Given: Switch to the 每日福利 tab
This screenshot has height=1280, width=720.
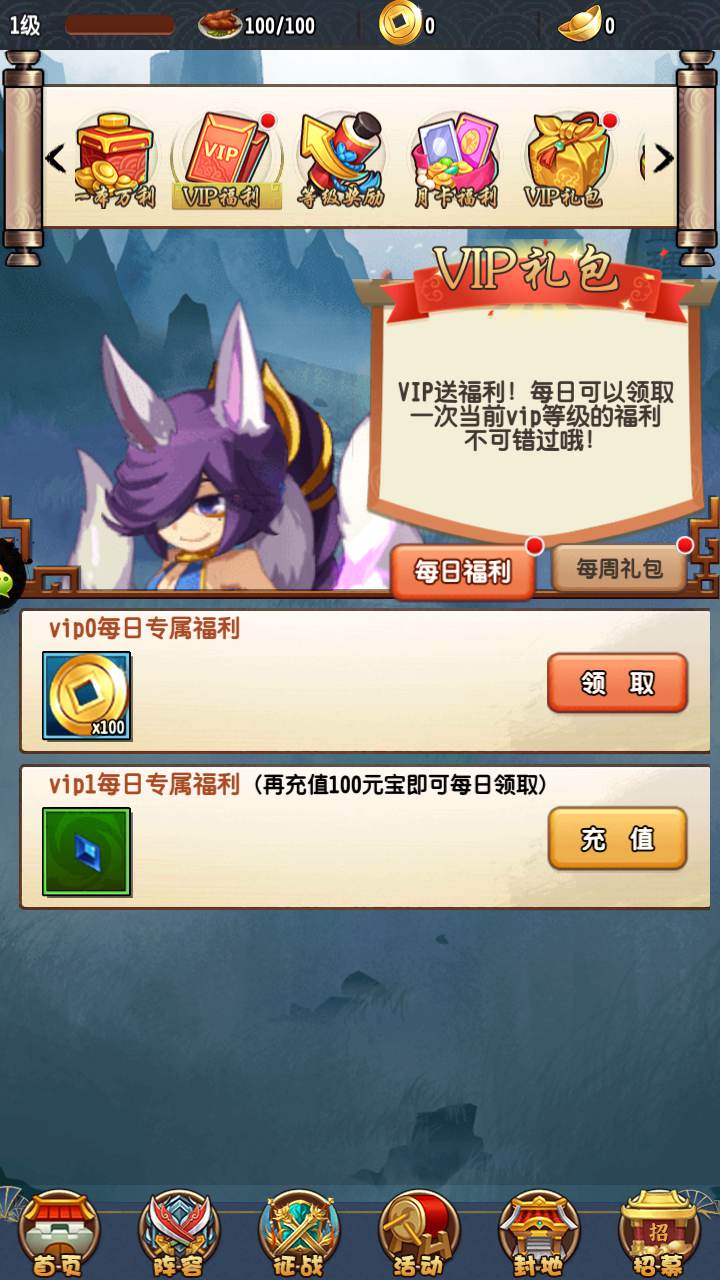Looking at the screenshot, I should click(463, 570).
